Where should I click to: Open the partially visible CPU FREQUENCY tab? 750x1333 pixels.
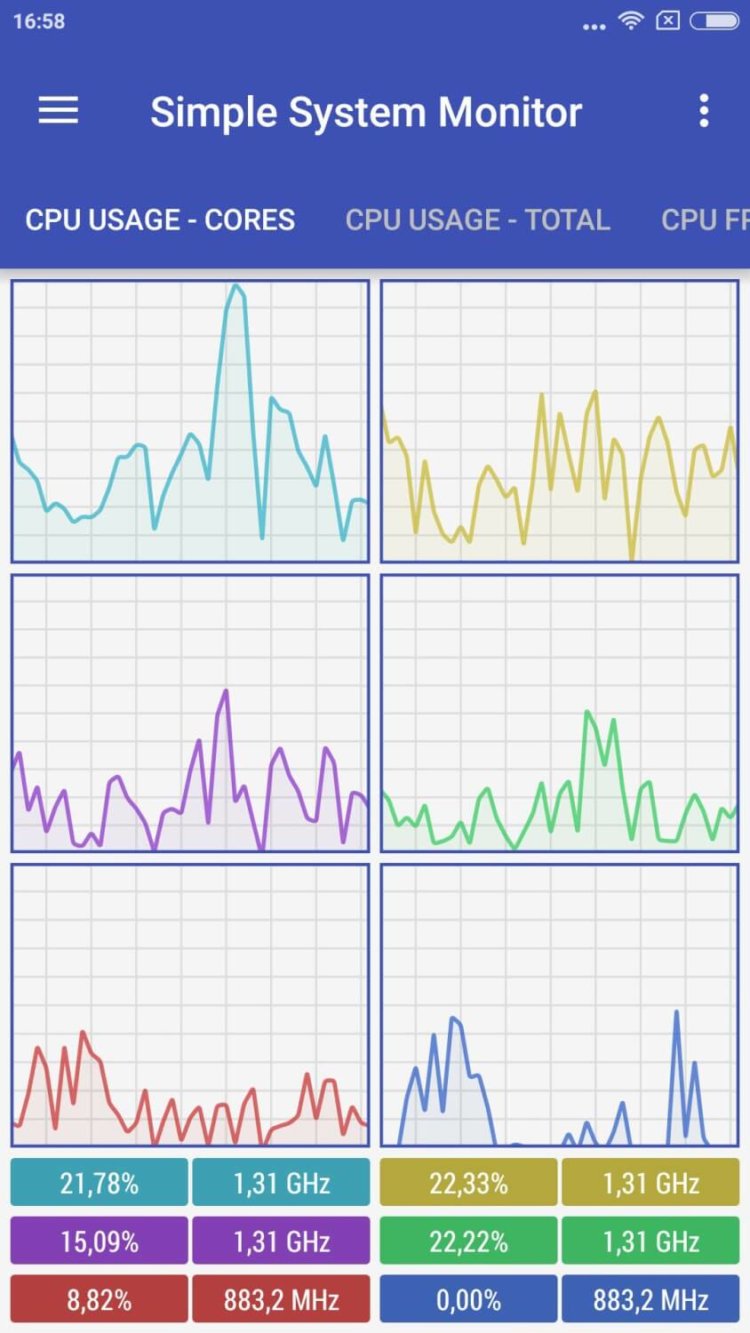point(710,220)
